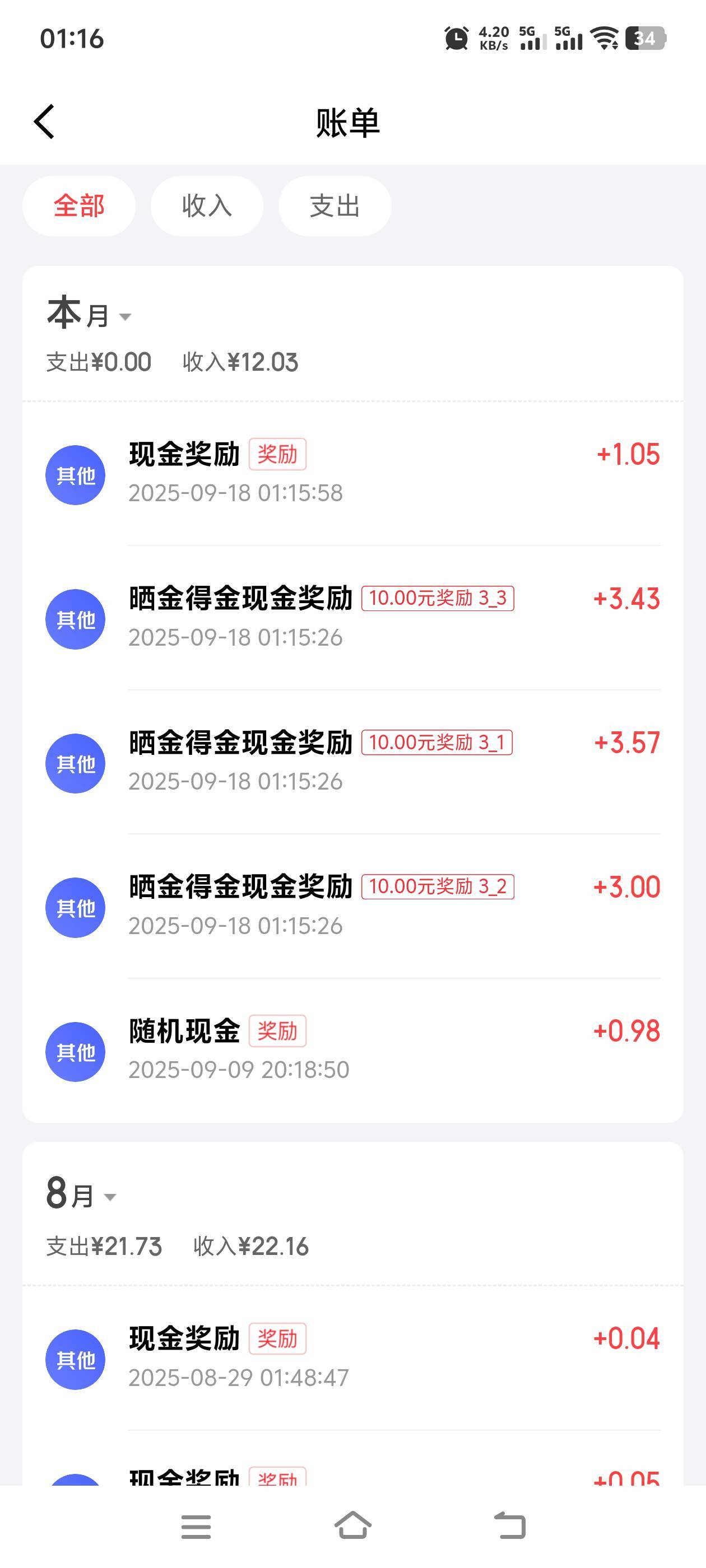
Task: Open the 晒金得金现金奖励 3_1 entry
Action: 352,763
